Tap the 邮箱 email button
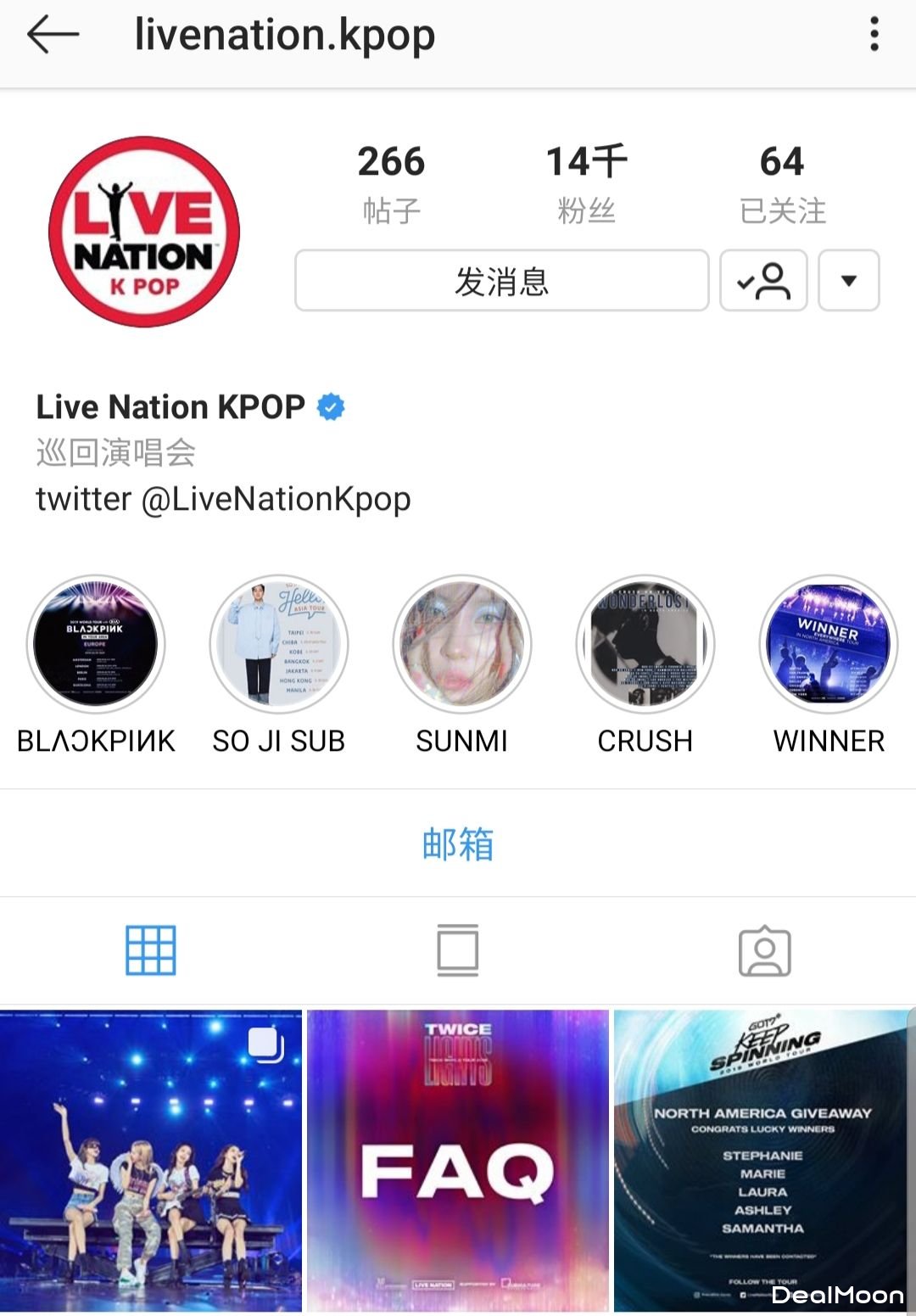 click(x=458, y=844)
